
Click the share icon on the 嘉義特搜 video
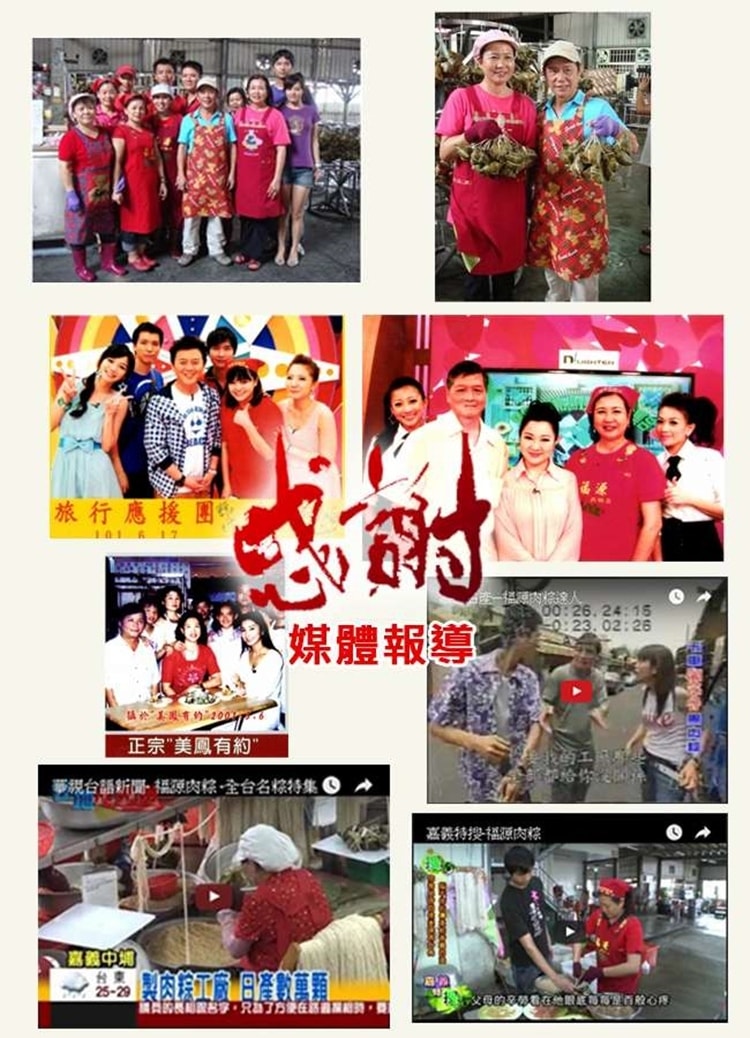(703, 829)
